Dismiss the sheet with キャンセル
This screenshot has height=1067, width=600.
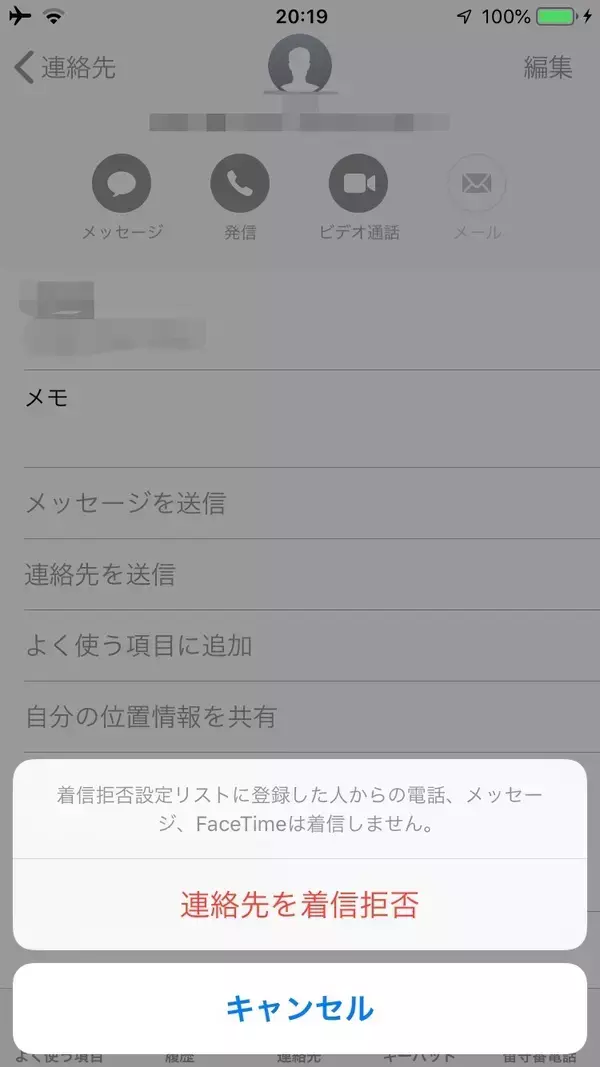299,1007
